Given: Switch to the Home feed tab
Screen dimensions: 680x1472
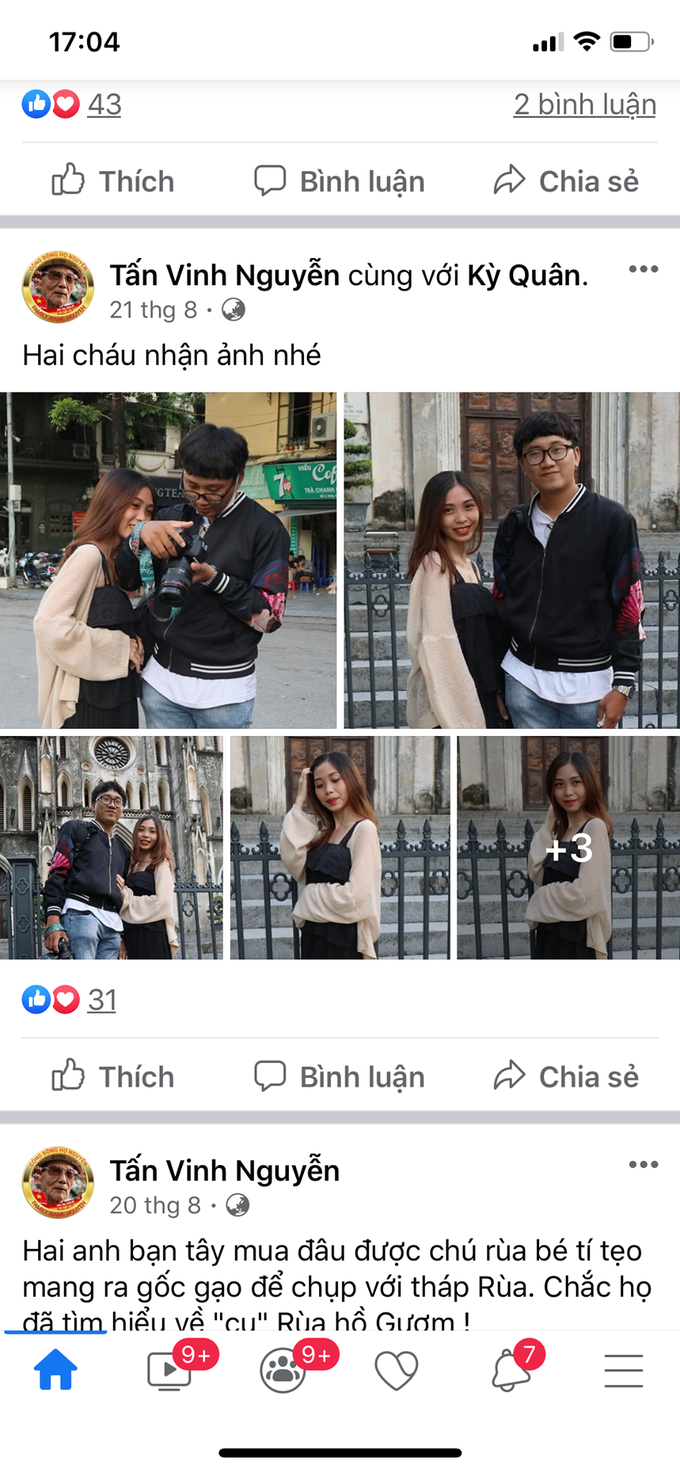Looking at the screenshot, I should (56, 1371).
